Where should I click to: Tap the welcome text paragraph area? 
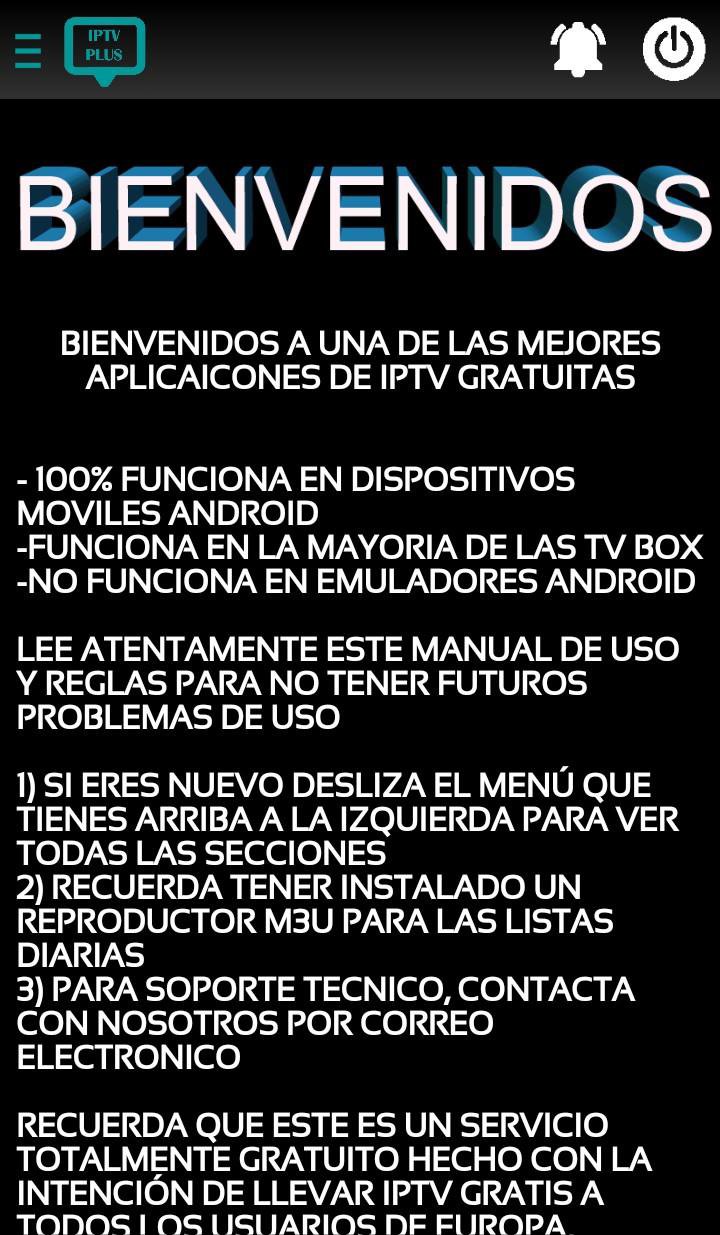pyautogui.click(x=360, y=360)
